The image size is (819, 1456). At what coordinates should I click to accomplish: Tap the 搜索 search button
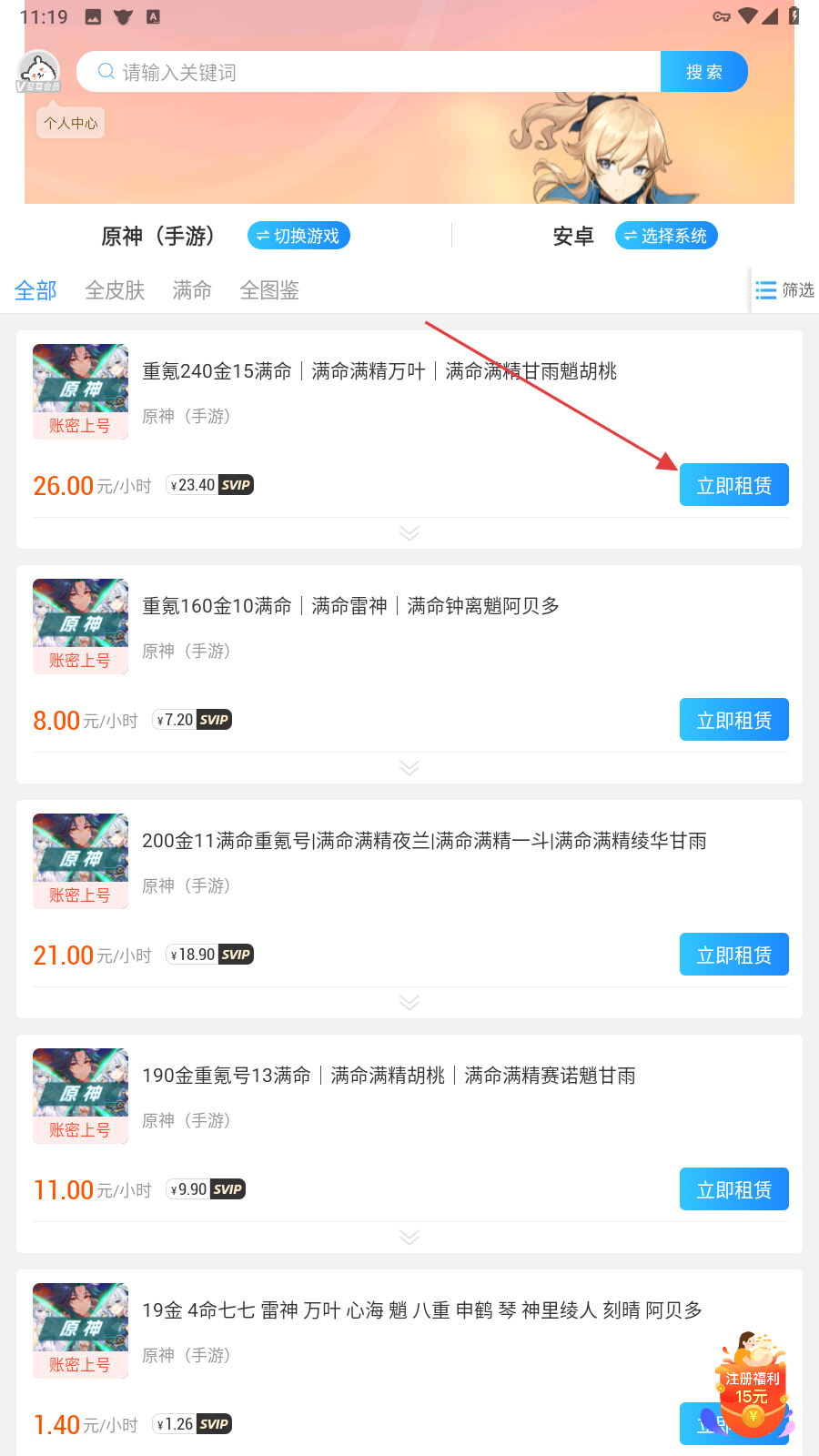703,72
